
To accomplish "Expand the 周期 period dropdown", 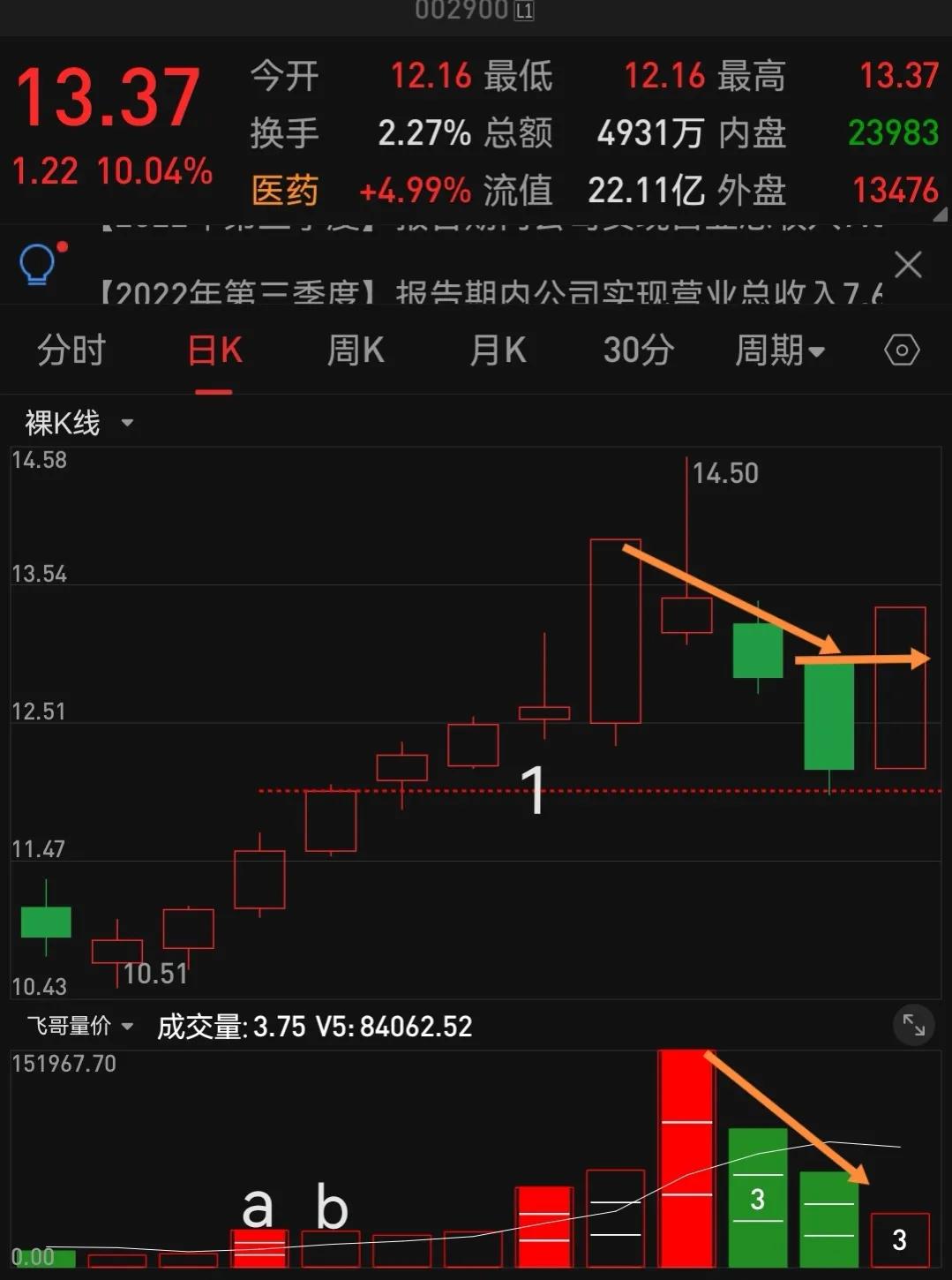I will click(780, 350).
